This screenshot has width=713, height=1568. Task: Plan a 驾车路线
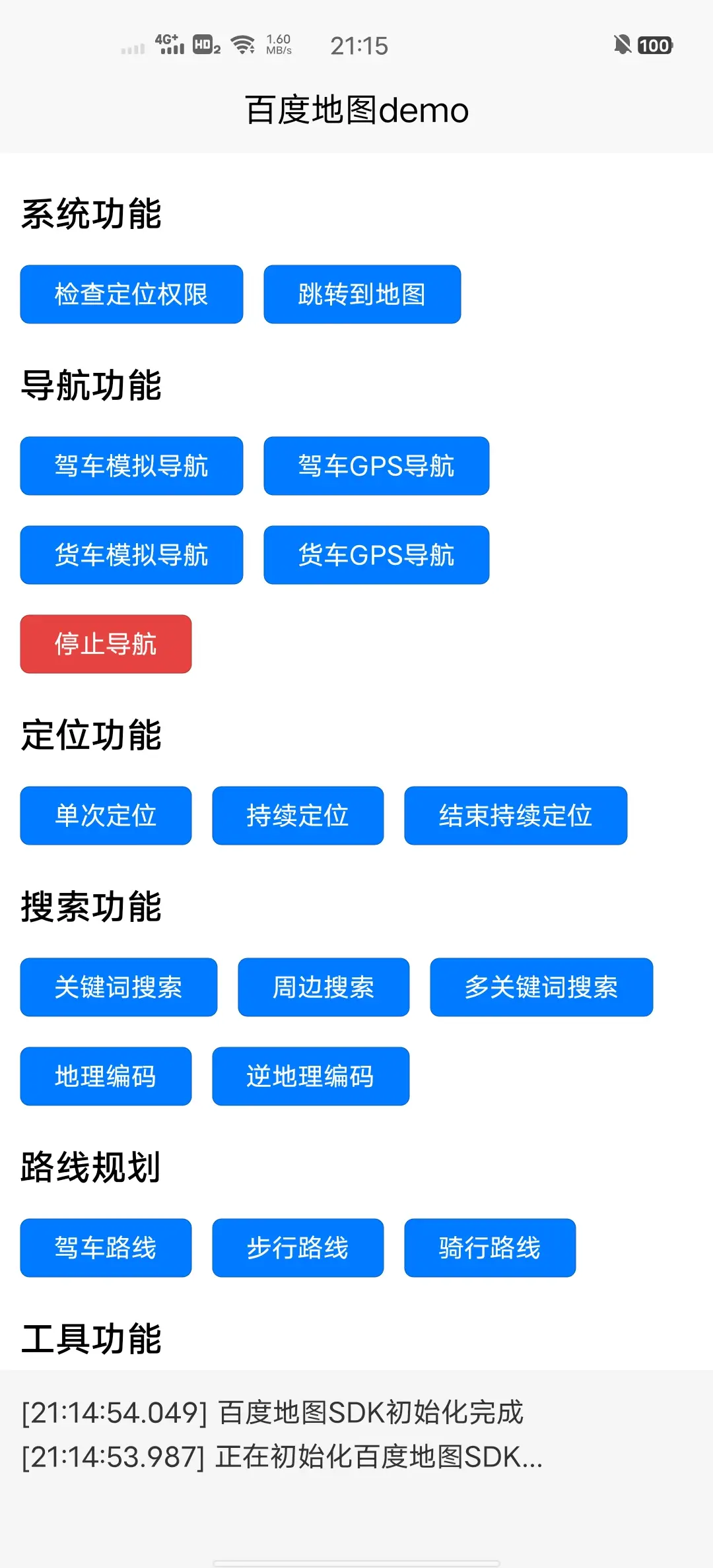(x=106, y=1248)
